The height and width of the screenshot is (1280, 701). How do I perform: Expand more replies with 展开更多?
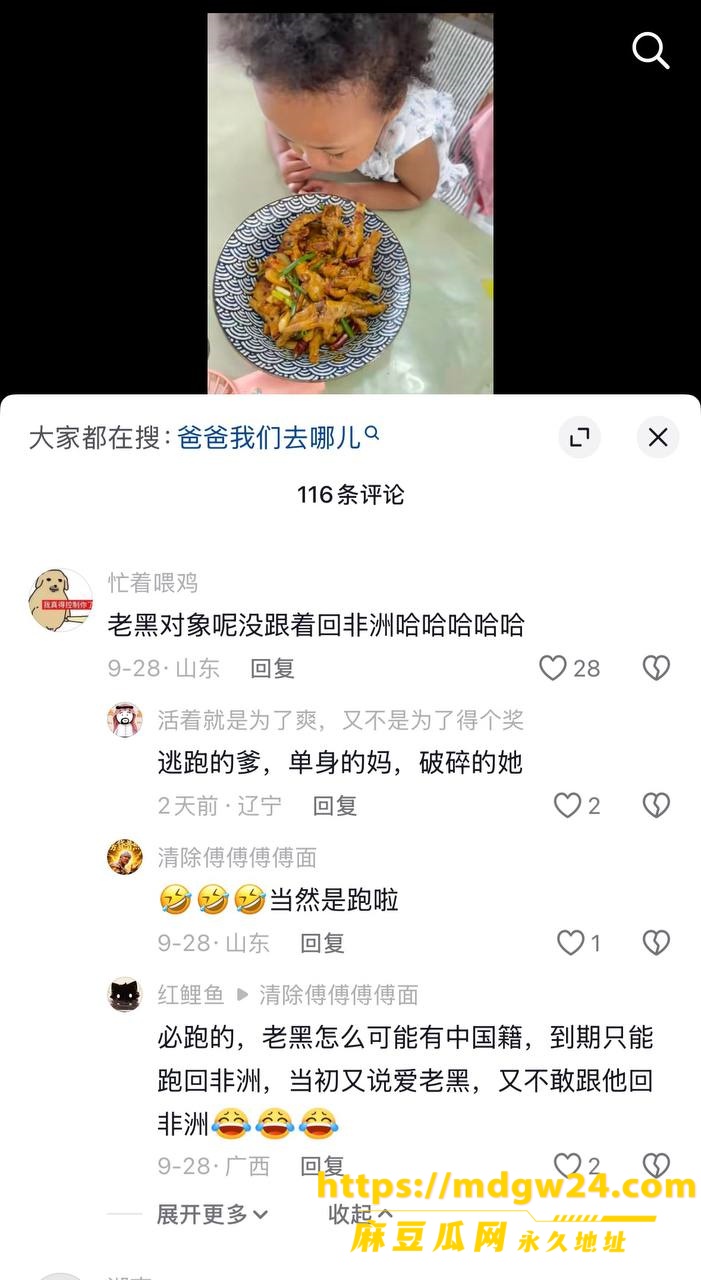[212, 1214]
